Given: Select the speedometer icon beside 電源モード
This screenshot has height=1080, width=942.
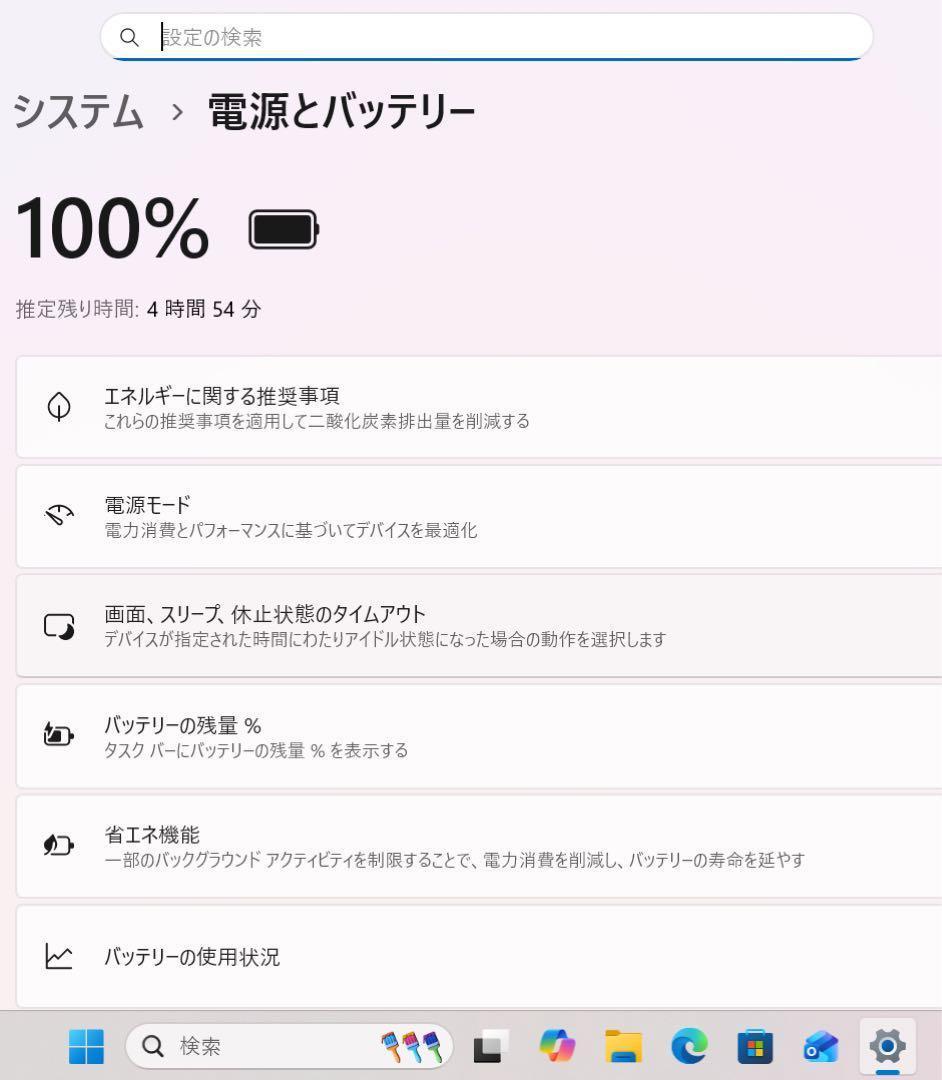Looking at the screenshot, I should pyautogui.click(x=60, y=516).
